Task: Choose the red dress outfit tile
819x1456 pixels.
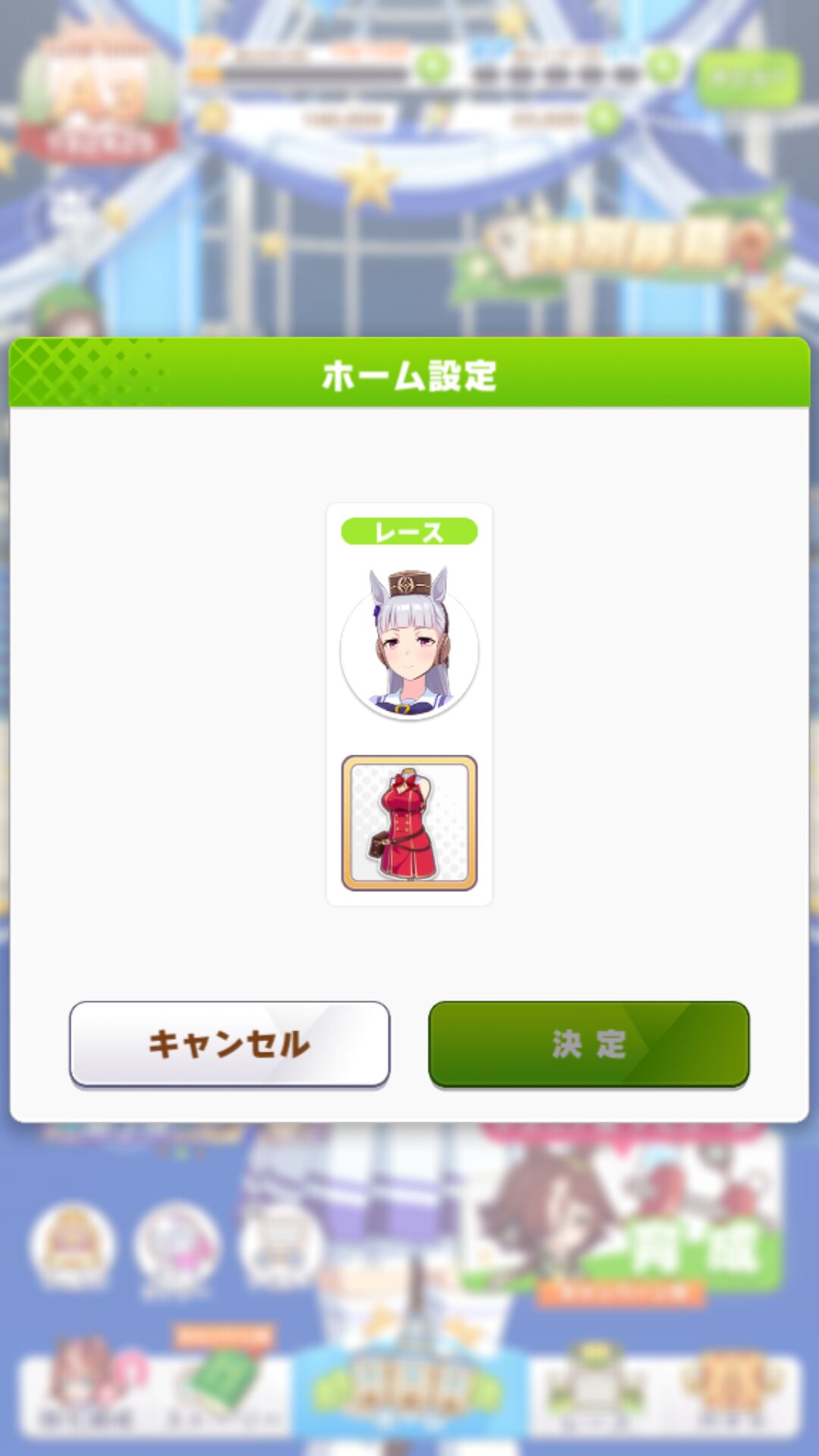Action: [x=409, y=823]
